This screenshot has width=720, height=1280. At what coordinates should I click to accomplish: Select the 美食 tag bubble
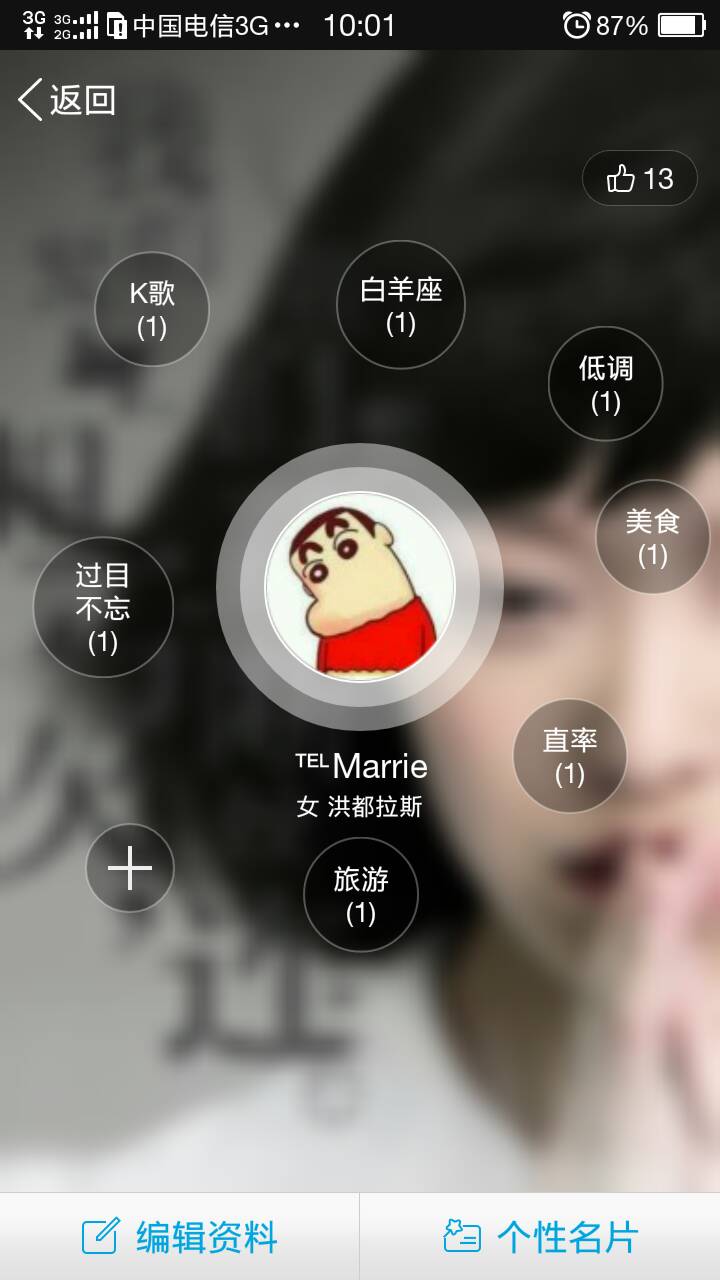coord(652,536)
